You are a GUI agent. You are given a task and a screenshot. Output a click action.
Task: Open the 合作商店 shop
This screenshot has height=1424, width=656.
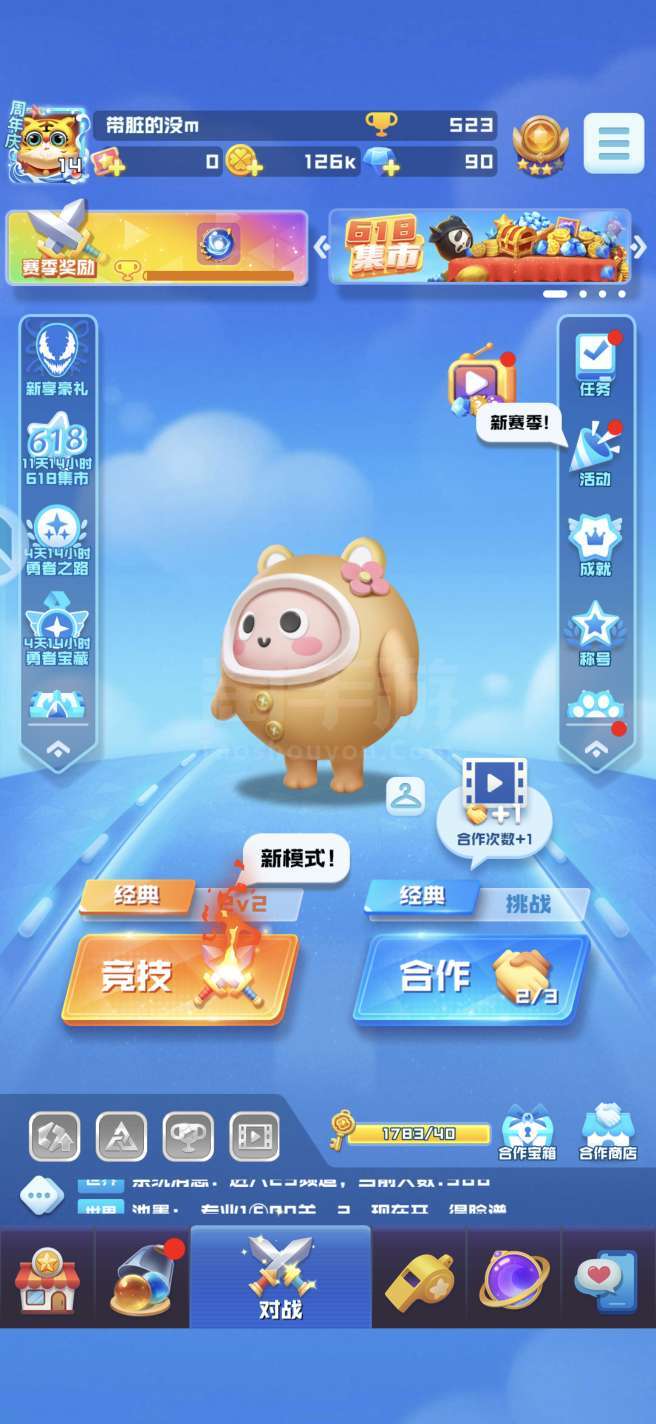click(x=607, y=1133)
